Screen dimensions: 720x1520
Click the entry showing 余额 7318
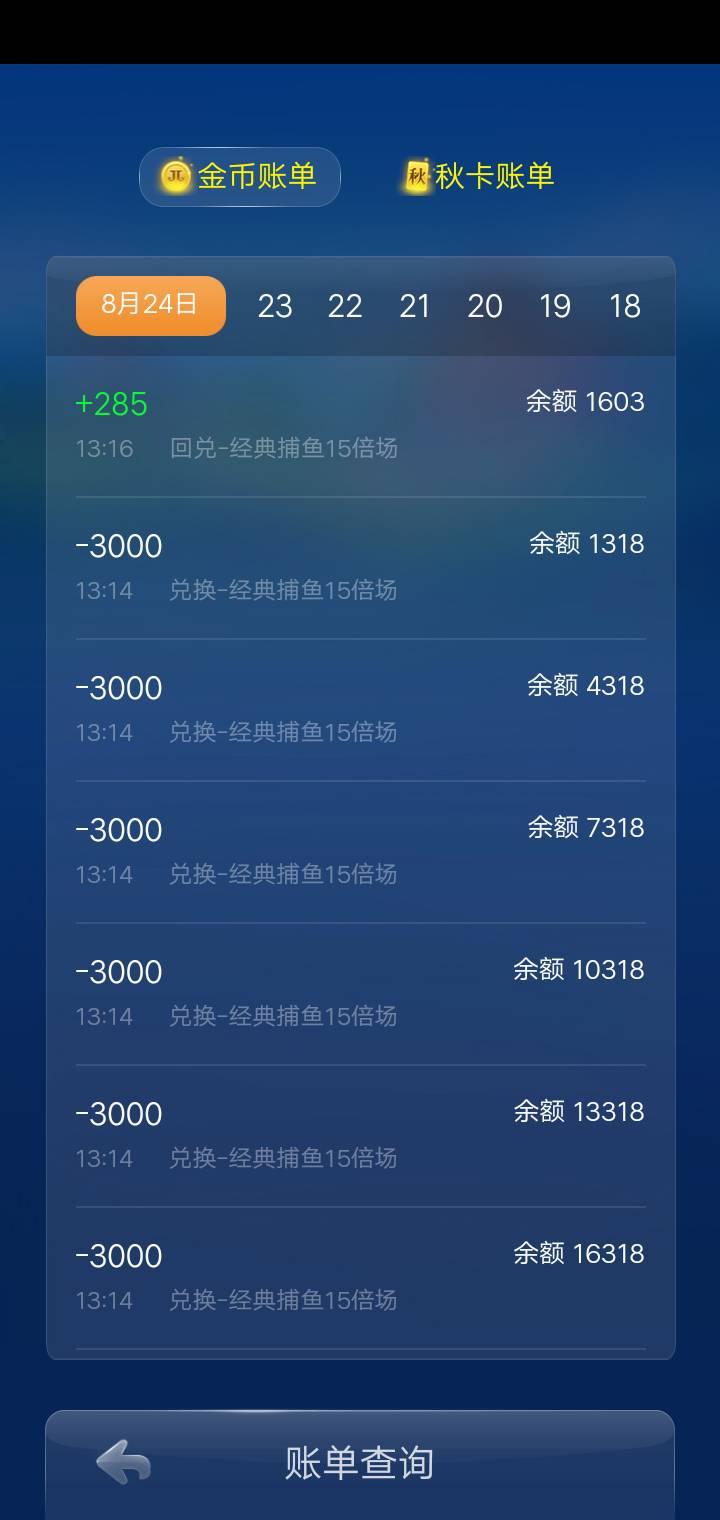360,850
